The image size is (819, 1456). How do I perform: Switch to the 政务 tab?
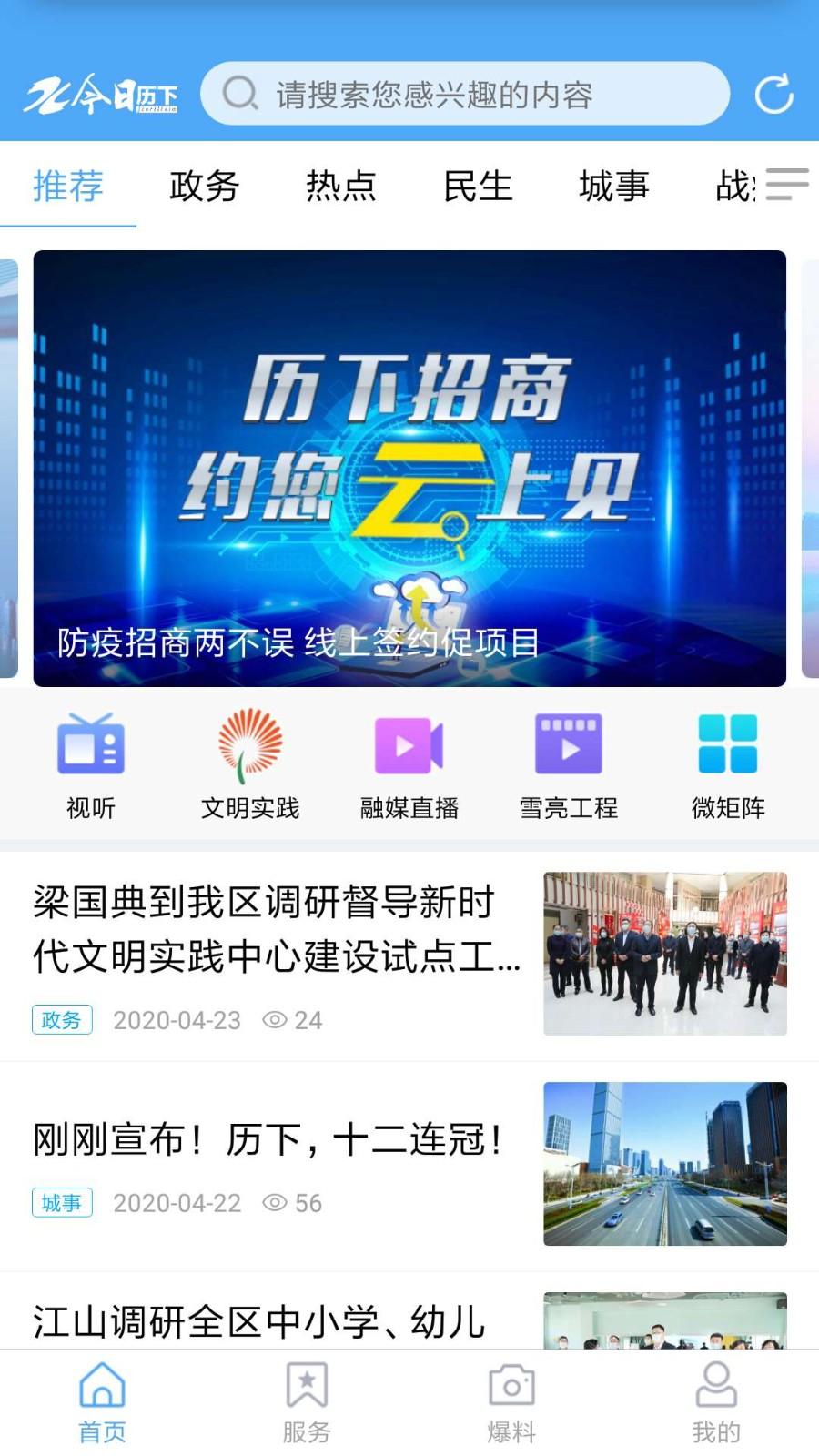pyautogui.click(x=204, y=187)
